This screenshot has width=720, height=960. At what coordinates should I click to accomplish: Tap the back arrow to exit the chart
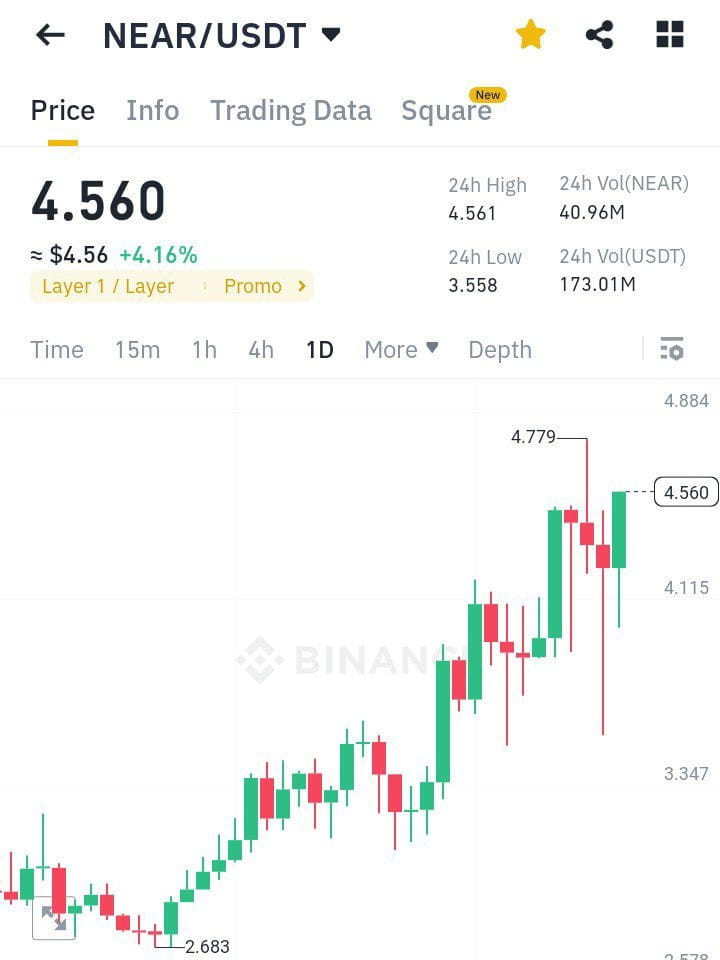(x=50, y=35)
